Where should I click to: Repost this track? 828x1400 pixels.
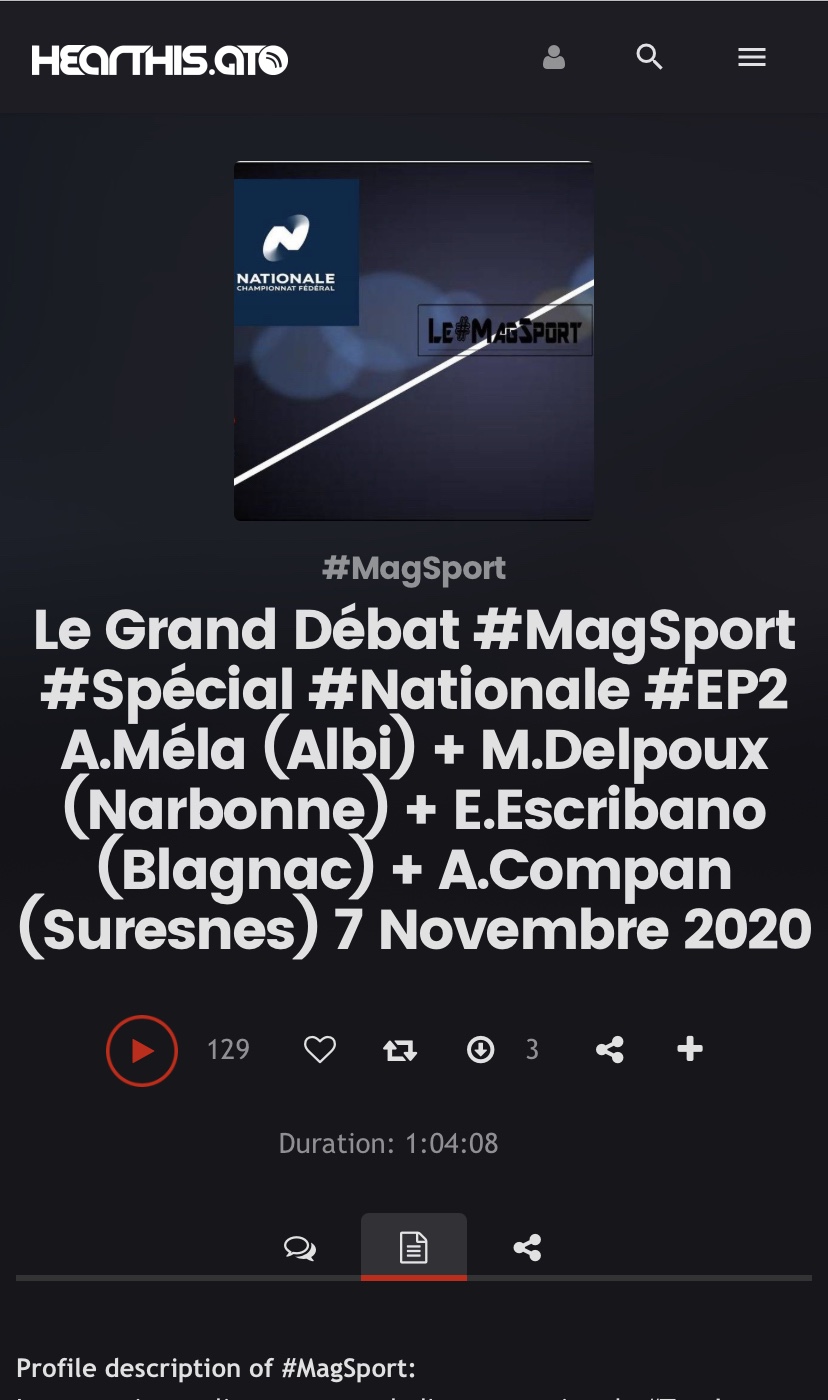coord(400,1050)
